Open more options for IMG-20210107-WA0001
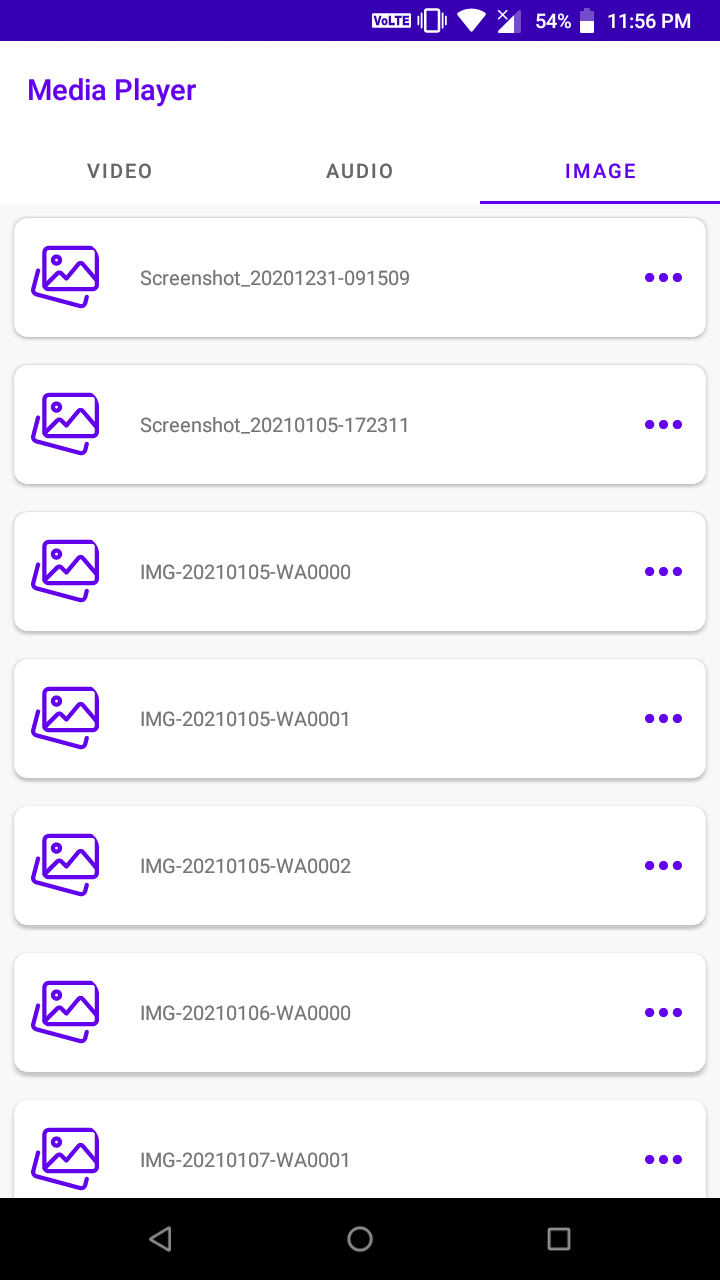The height and width of the screenshot is (1280, 720). [x=663, y=1160]
